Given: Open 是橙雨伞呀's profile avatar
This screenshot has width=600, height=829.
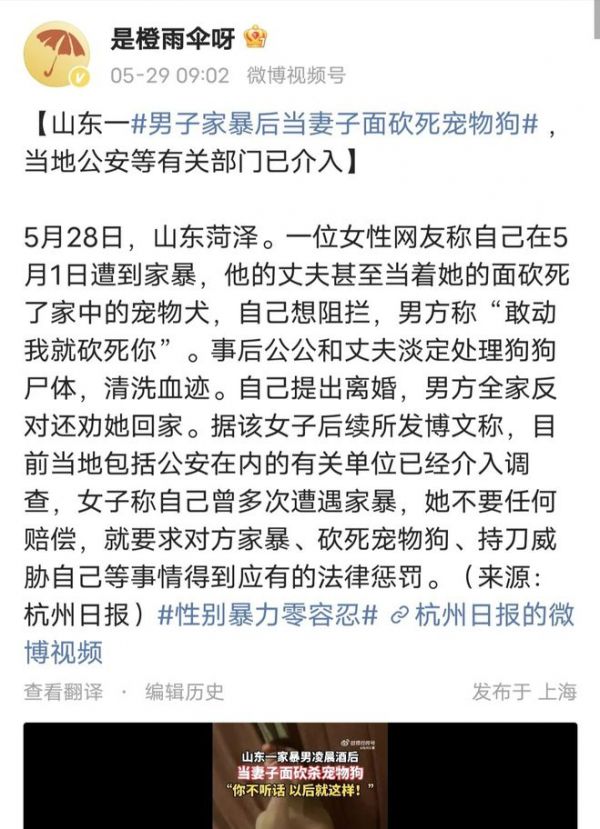Looking at the screenshot, I should [x=59, y=55].
